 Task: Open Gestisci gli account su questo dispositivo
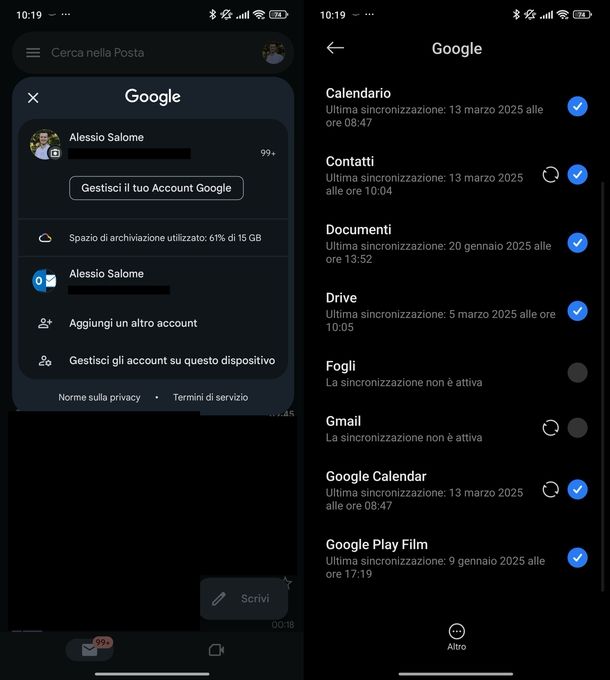(171, 361)
